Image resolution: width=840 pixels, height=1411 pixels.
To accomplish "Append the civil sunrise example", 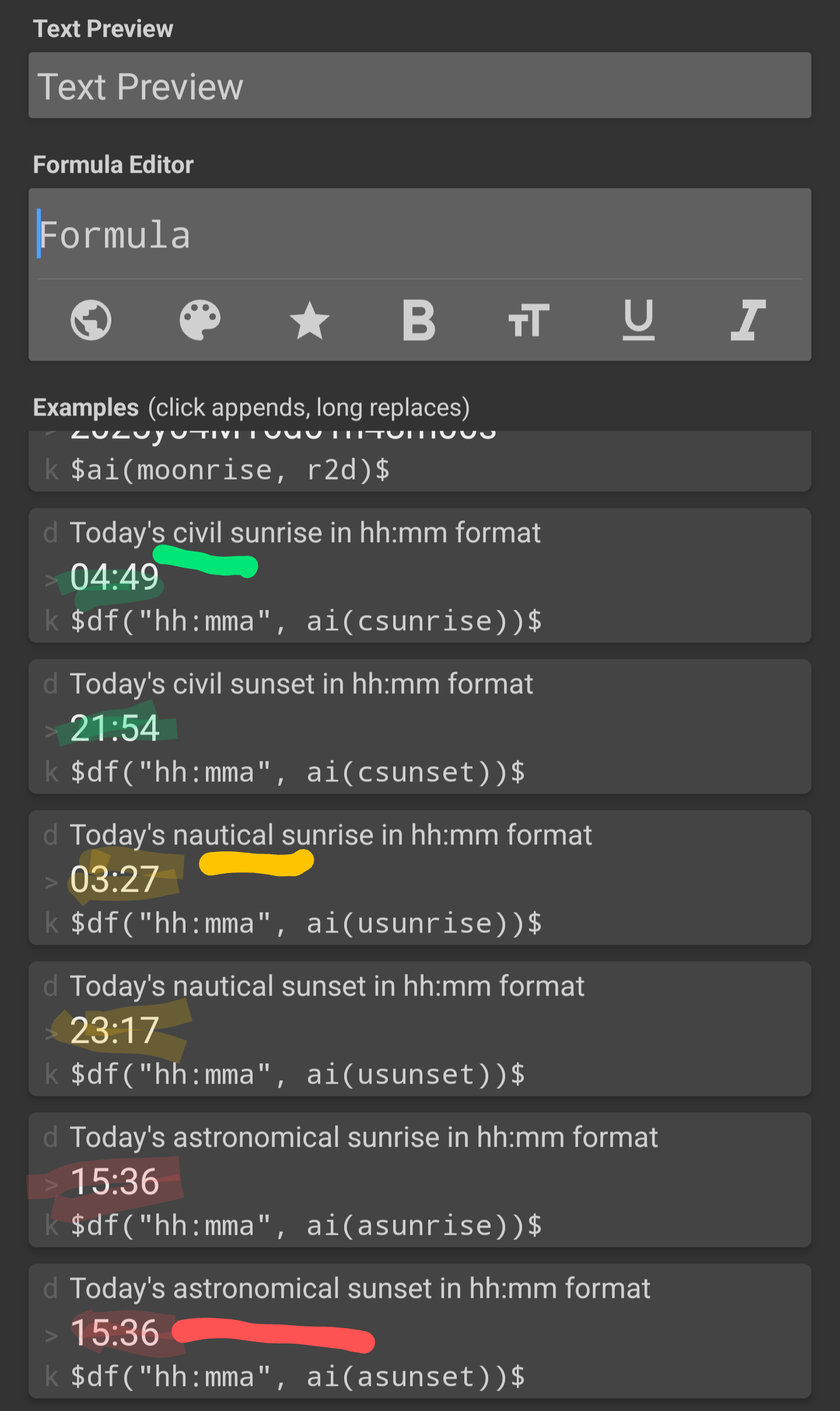I will (420, 575).
